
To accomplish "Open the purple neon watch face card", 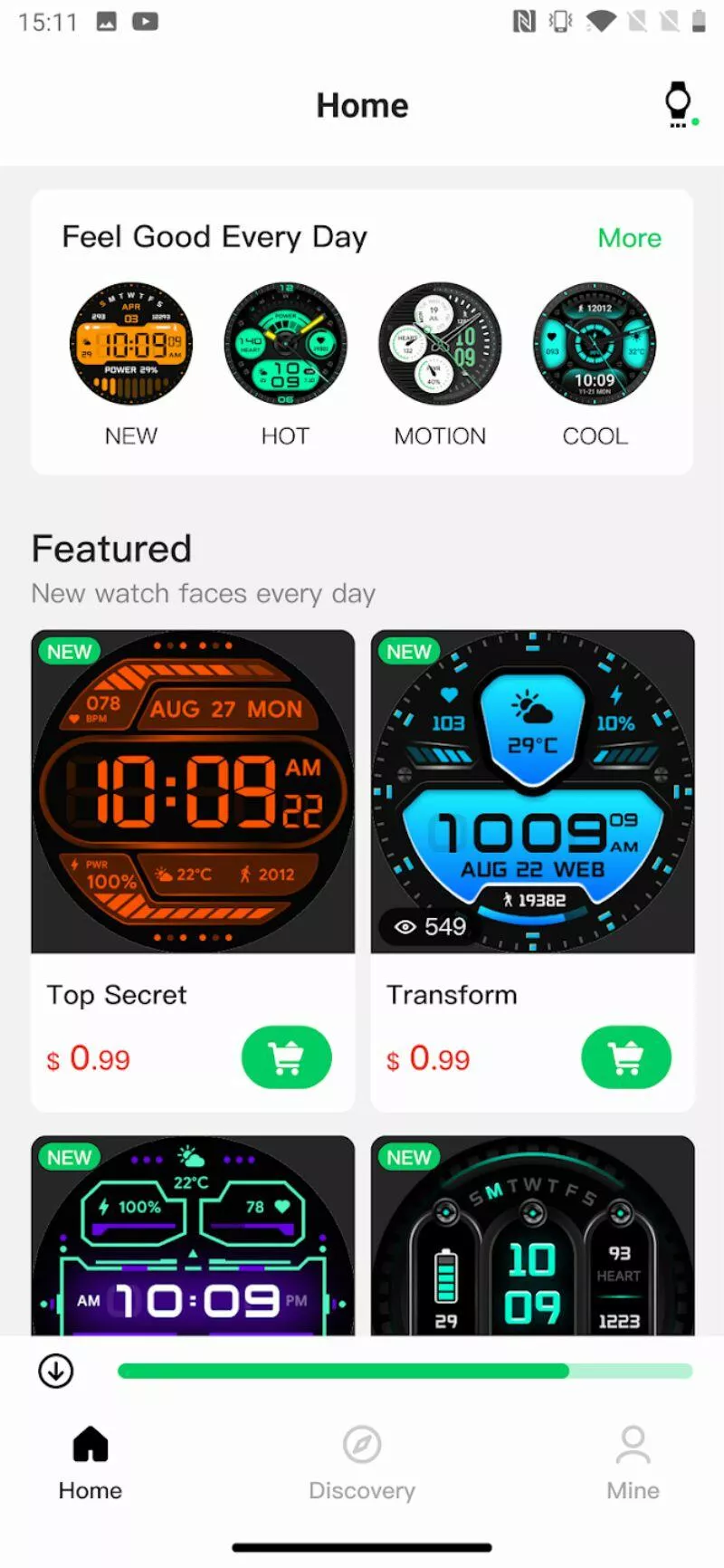I will click(x=193, y=1236).
